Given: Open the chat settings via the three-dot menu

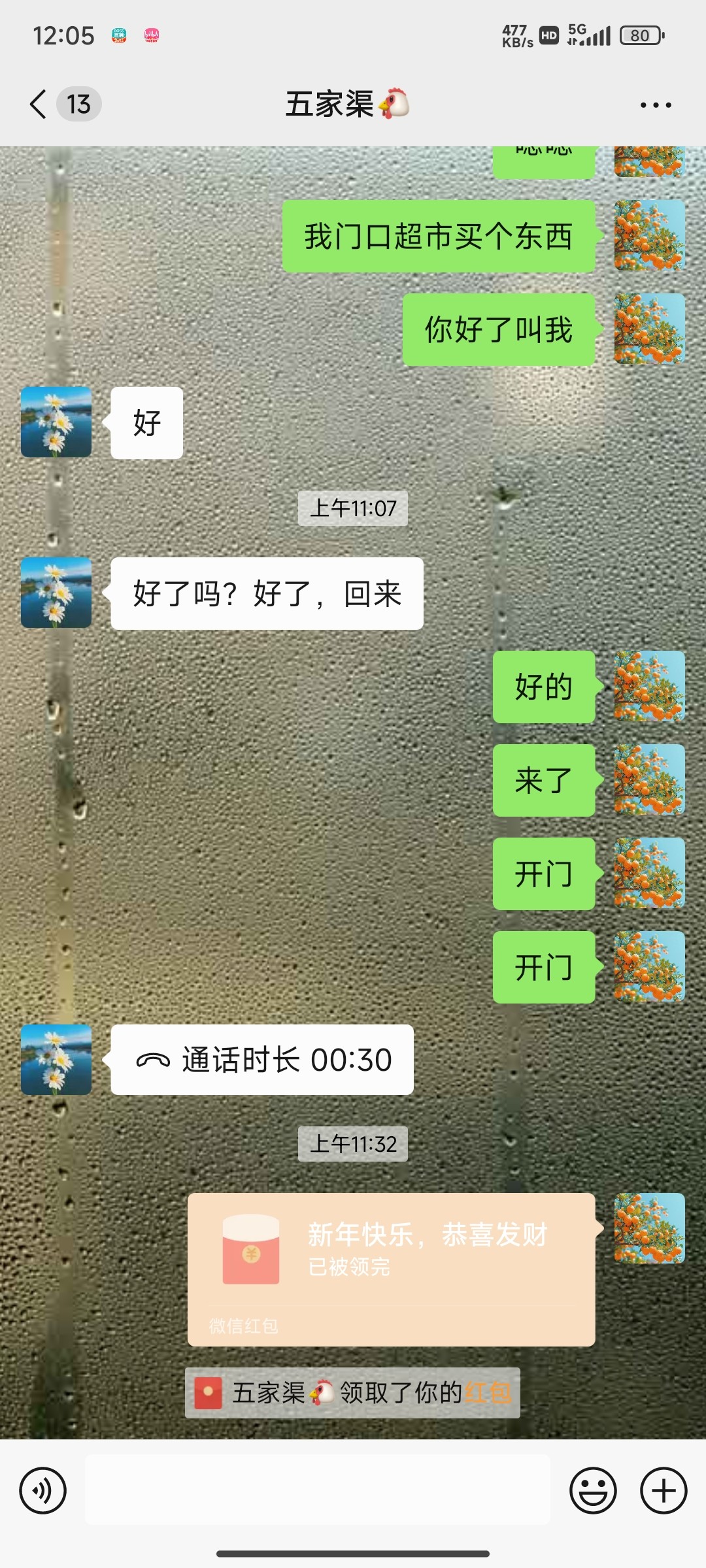Looking at the screenshot, I should coord(657,105).
